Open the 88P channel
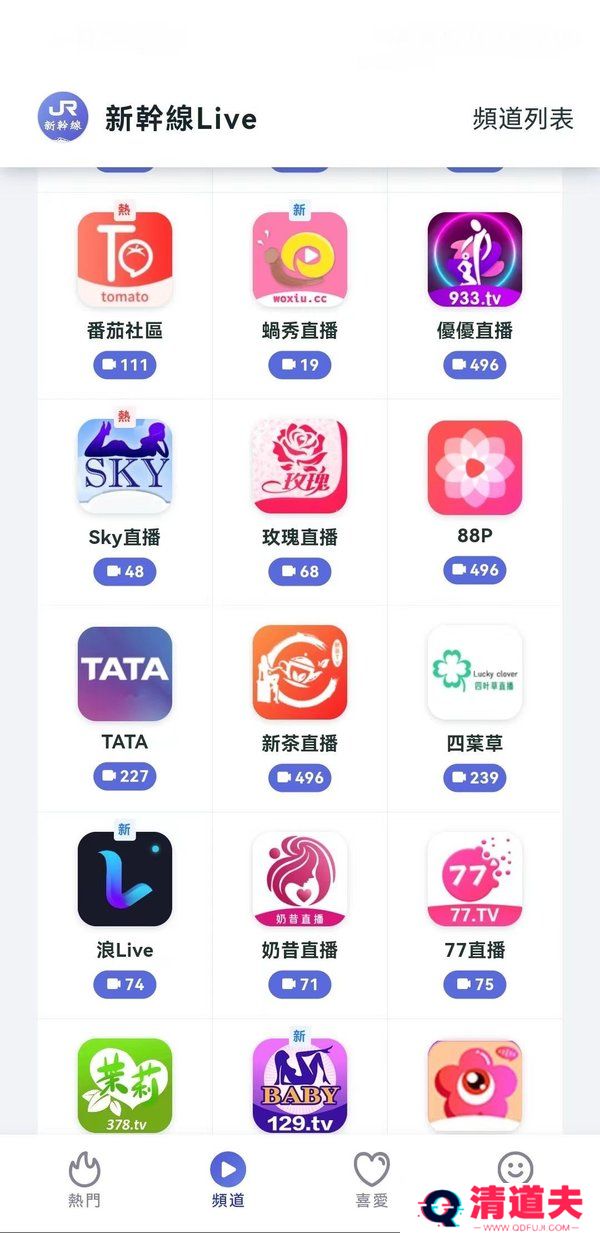 pos(474,467)
